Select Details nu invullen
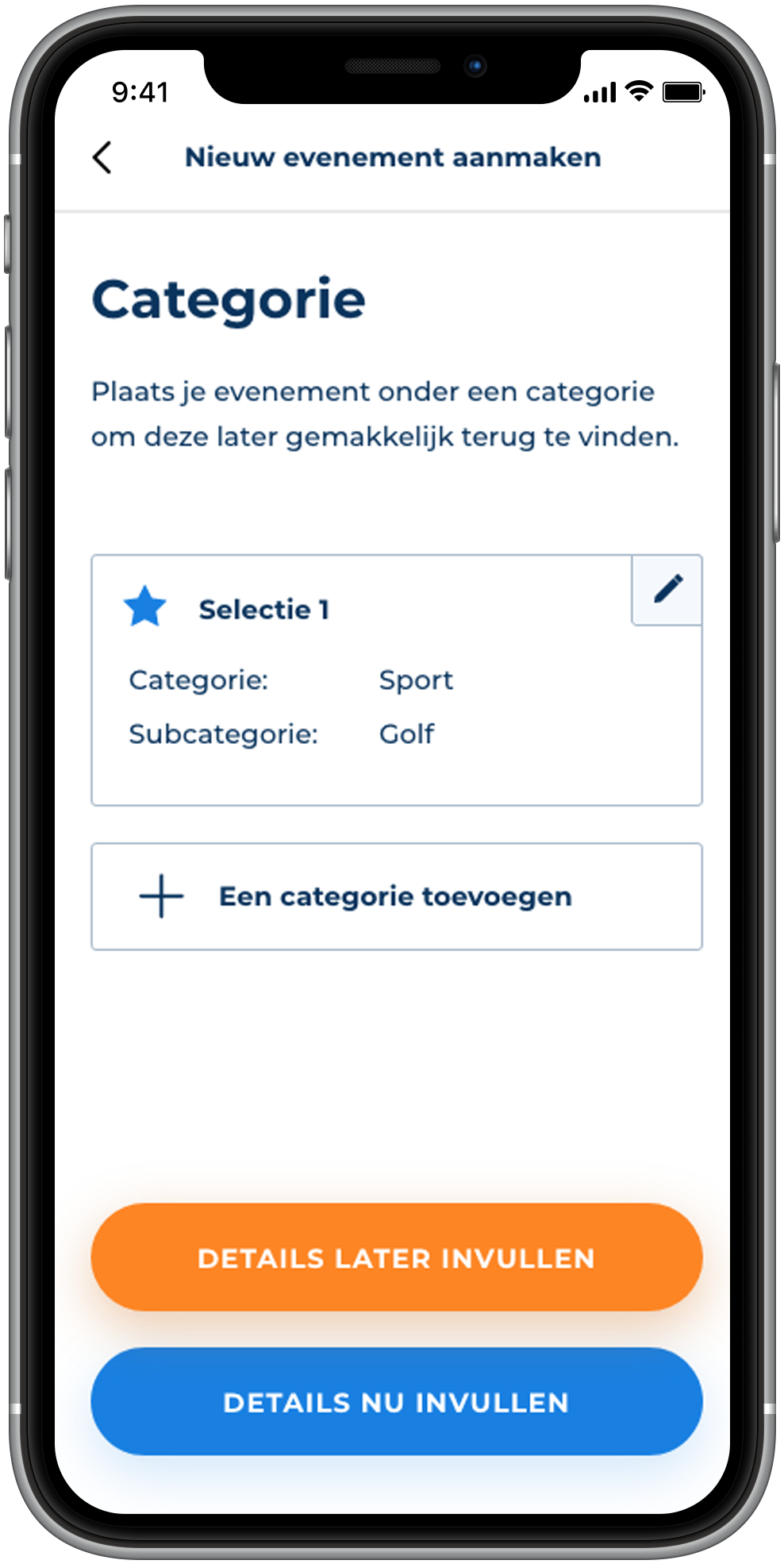 click(x=396, y=1402)
